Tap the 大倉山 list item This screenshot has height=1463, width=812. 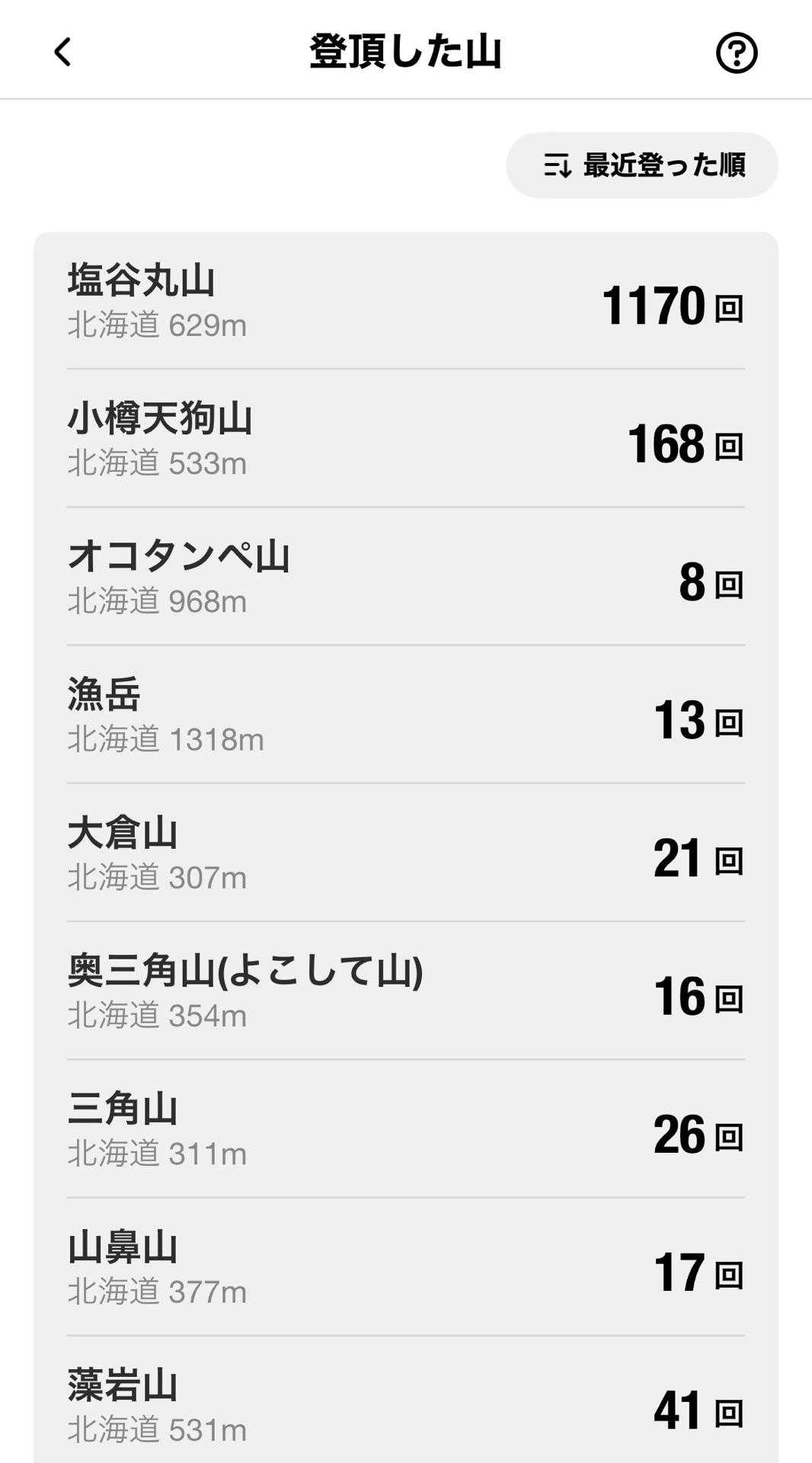pyautogui.click(x=405, y=853)
